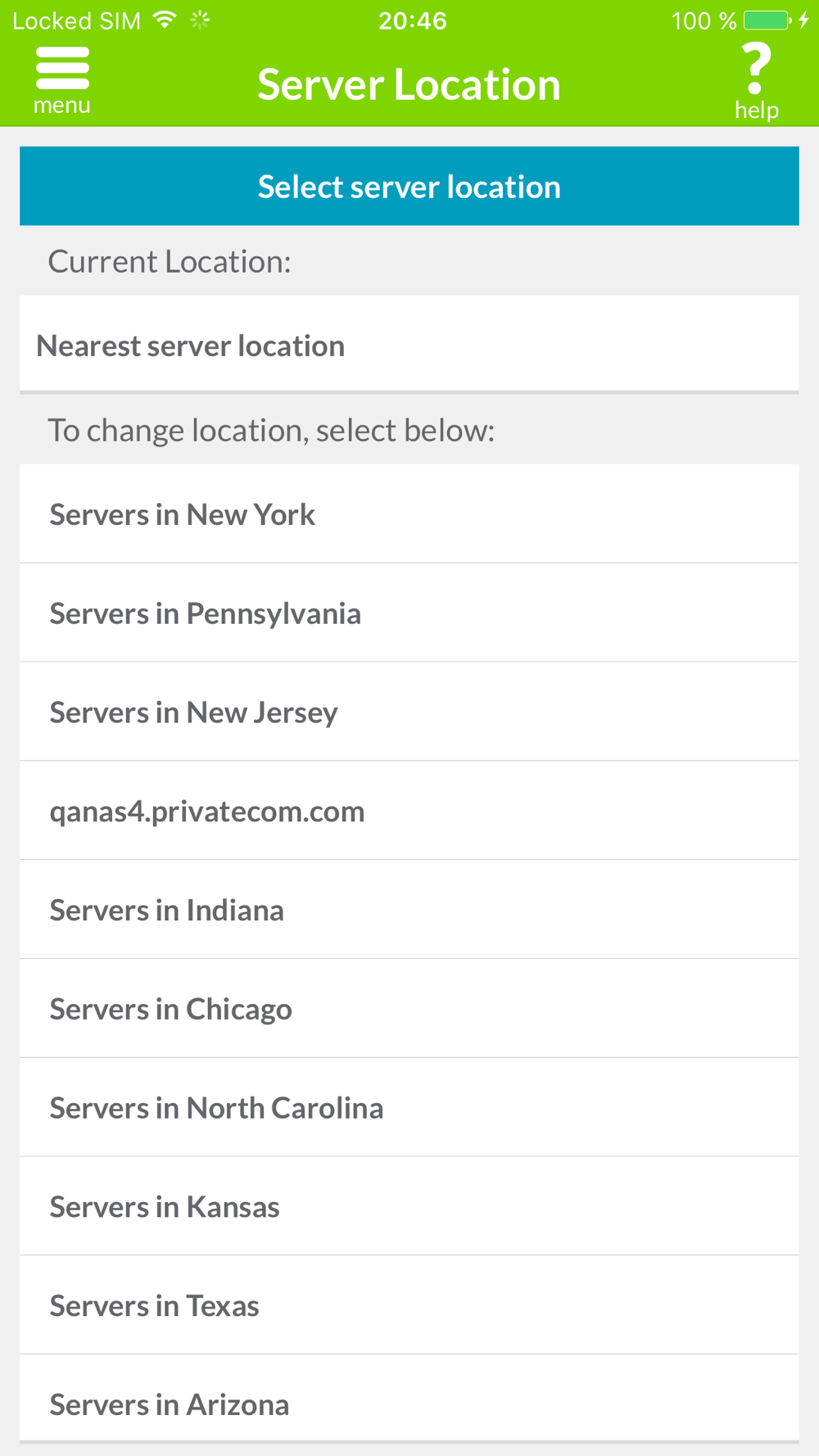The width and height of the screenshot is (819, 1456).
Task: Open the help question mark
Action: tap(756, 82)
